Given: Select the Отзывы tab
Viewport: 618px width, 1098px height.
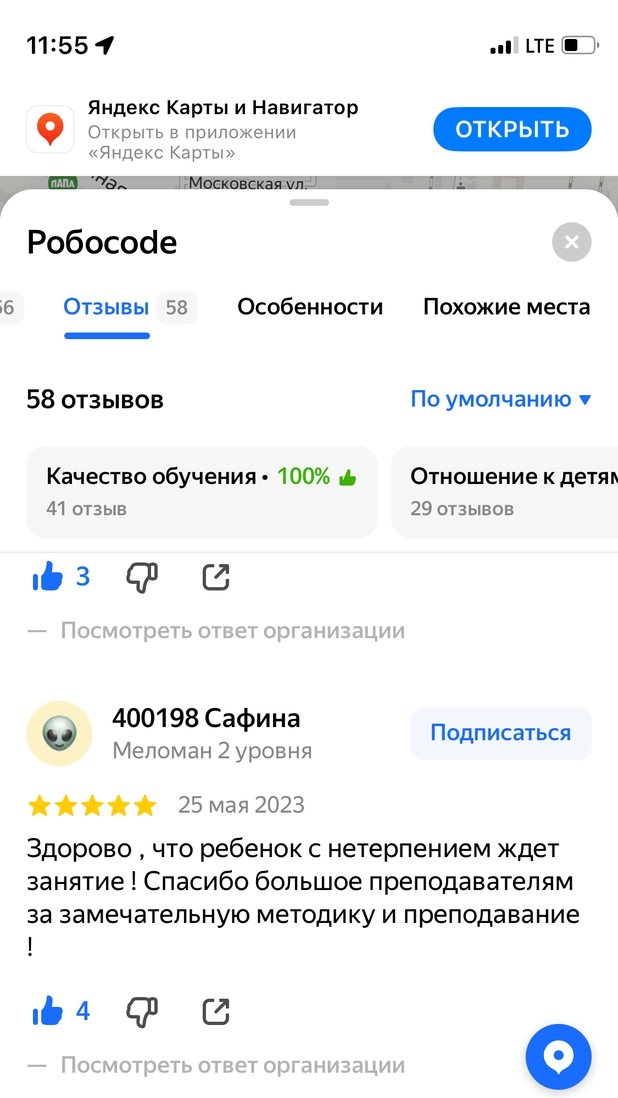Looking at the screenshot, I should [106, 307].
